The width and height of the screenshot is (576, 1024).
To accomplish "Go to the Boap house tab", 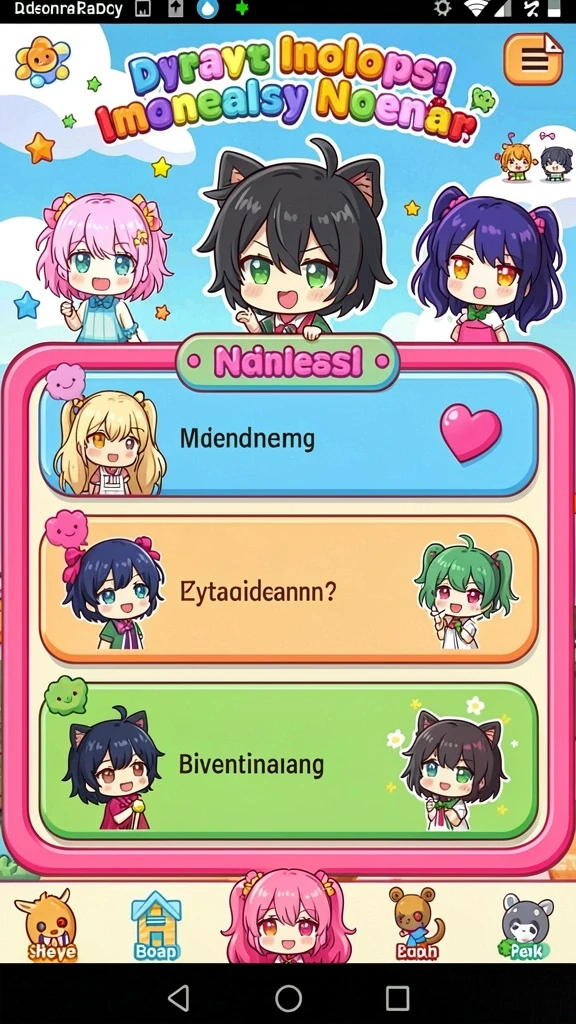I will click(x=156, y=927).
